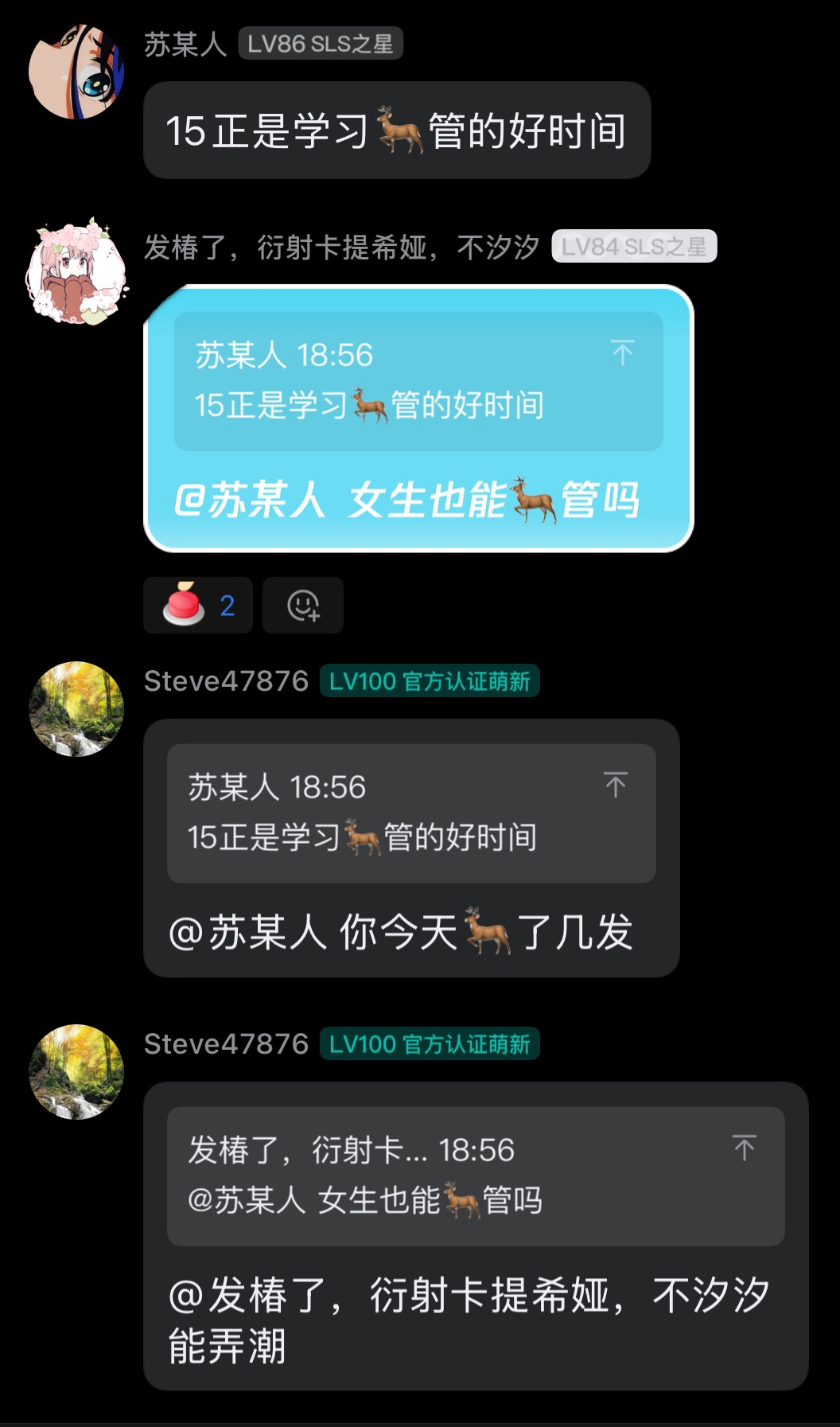This screenshot has width=840, height=1427.
Task: Jump to the original from the quote in Steve47876's 你今天 message
Action: pyautogui.click(x=615, y=786)
